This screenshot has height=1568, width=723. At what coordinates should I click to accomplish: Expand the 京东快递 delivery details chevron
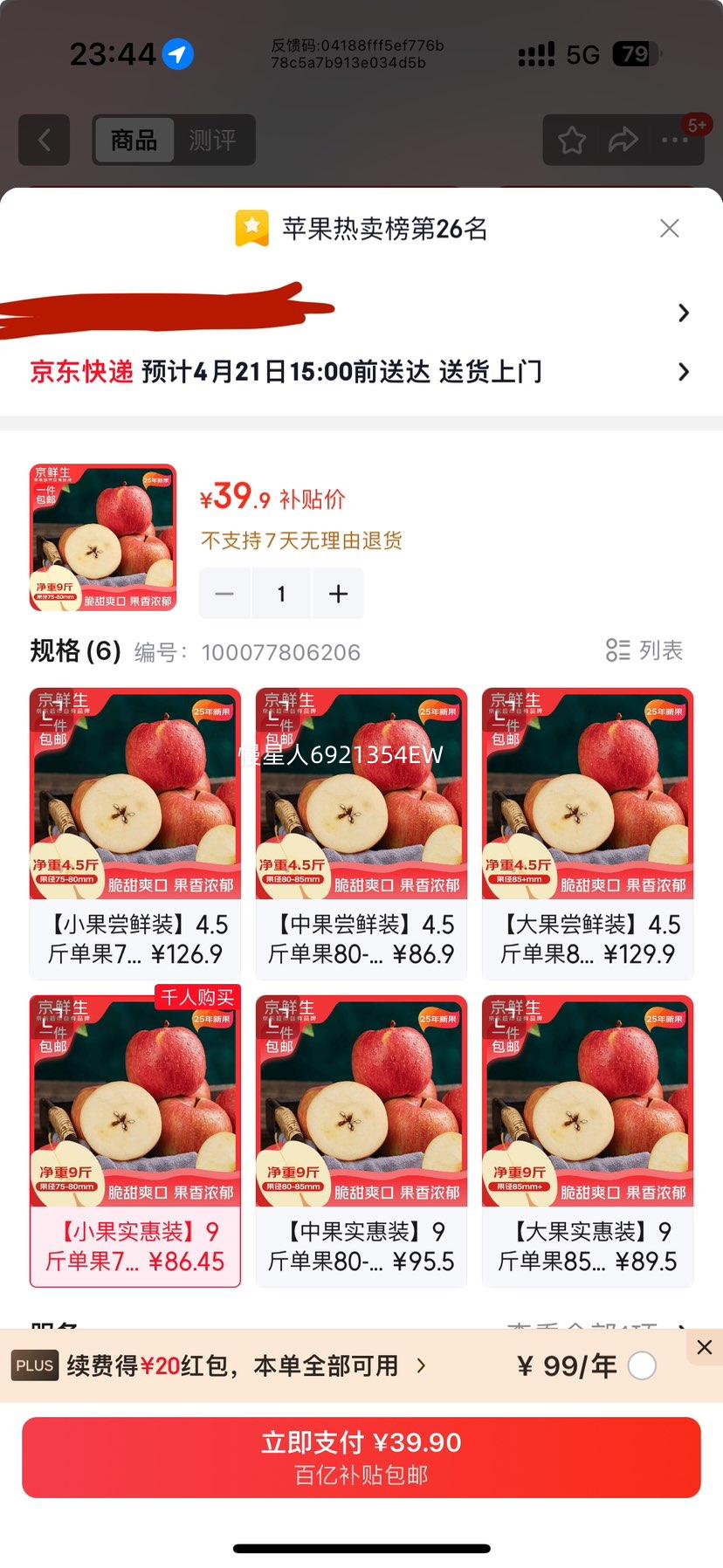[x=684, y=371]
